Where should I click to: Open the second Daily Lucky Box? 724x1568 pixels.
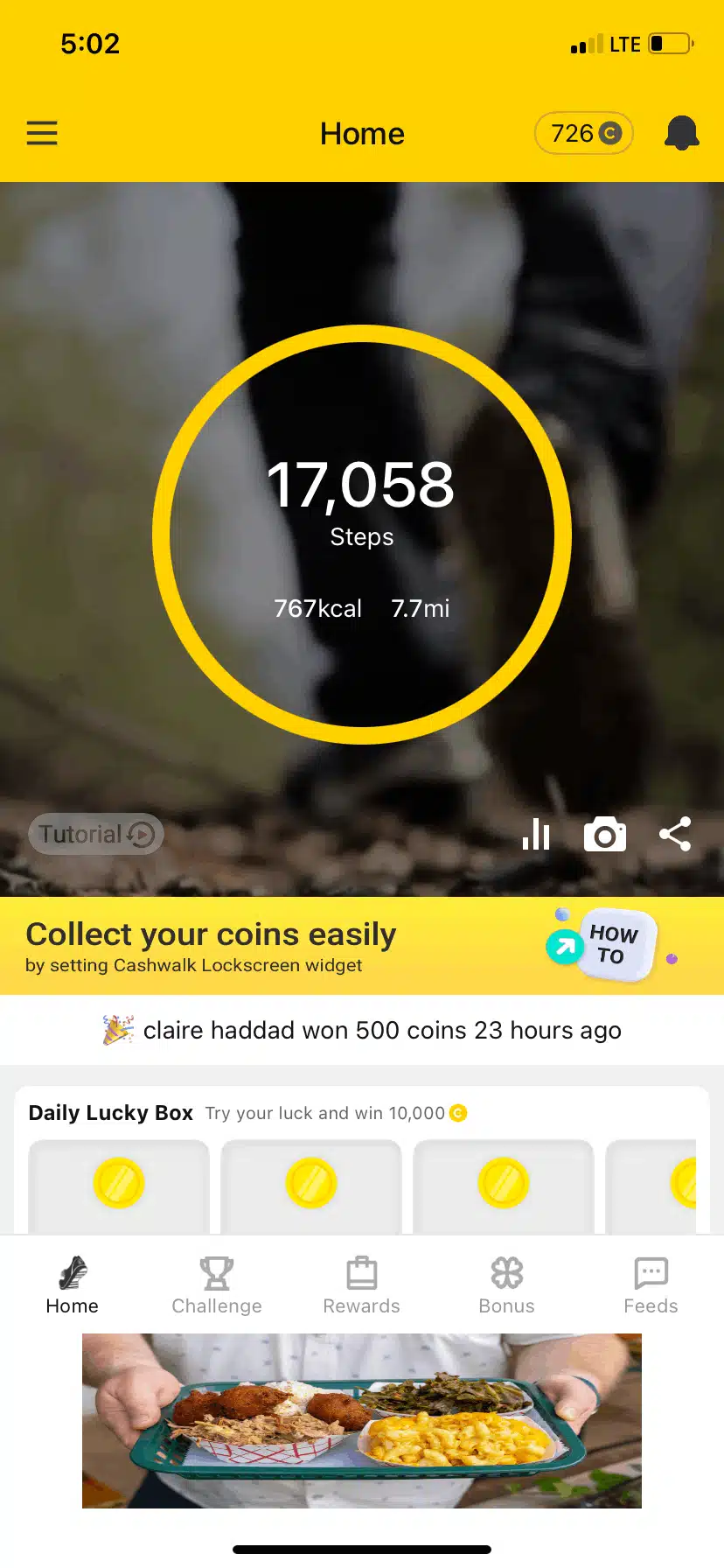(x=311, y=1185)
